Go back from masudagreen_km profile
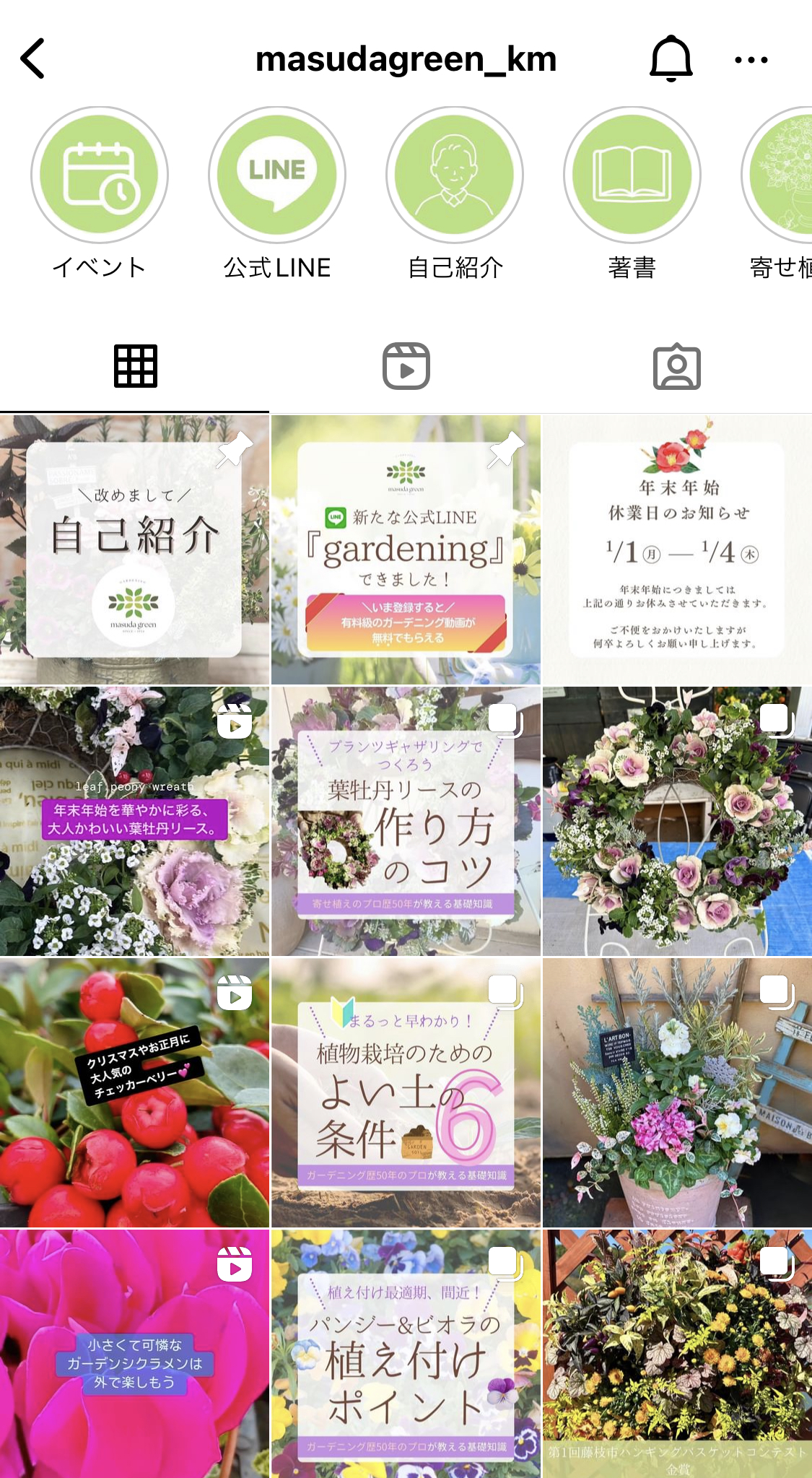 [x=33, y=58]
